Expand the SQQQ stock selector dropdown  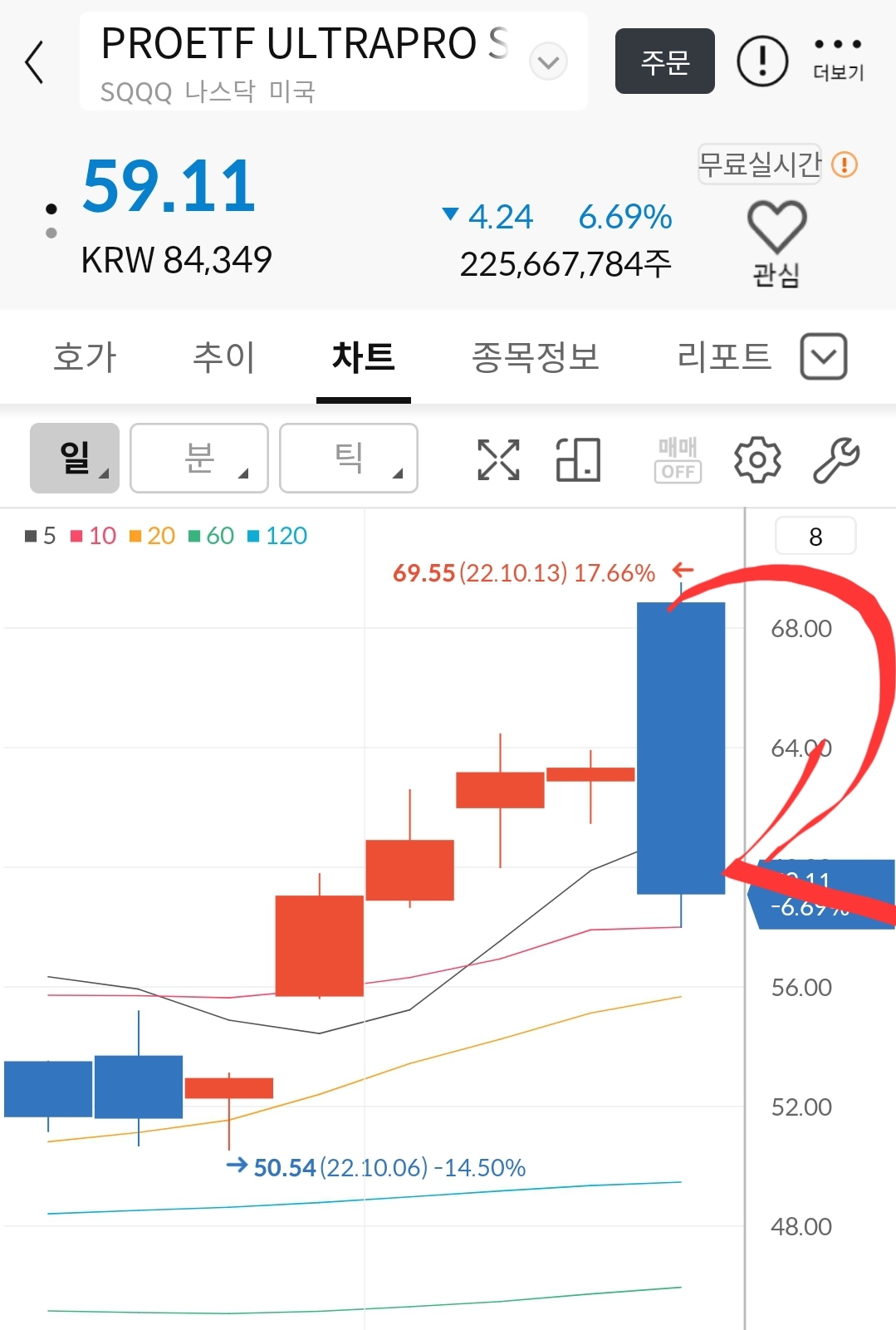click(548, 61)
